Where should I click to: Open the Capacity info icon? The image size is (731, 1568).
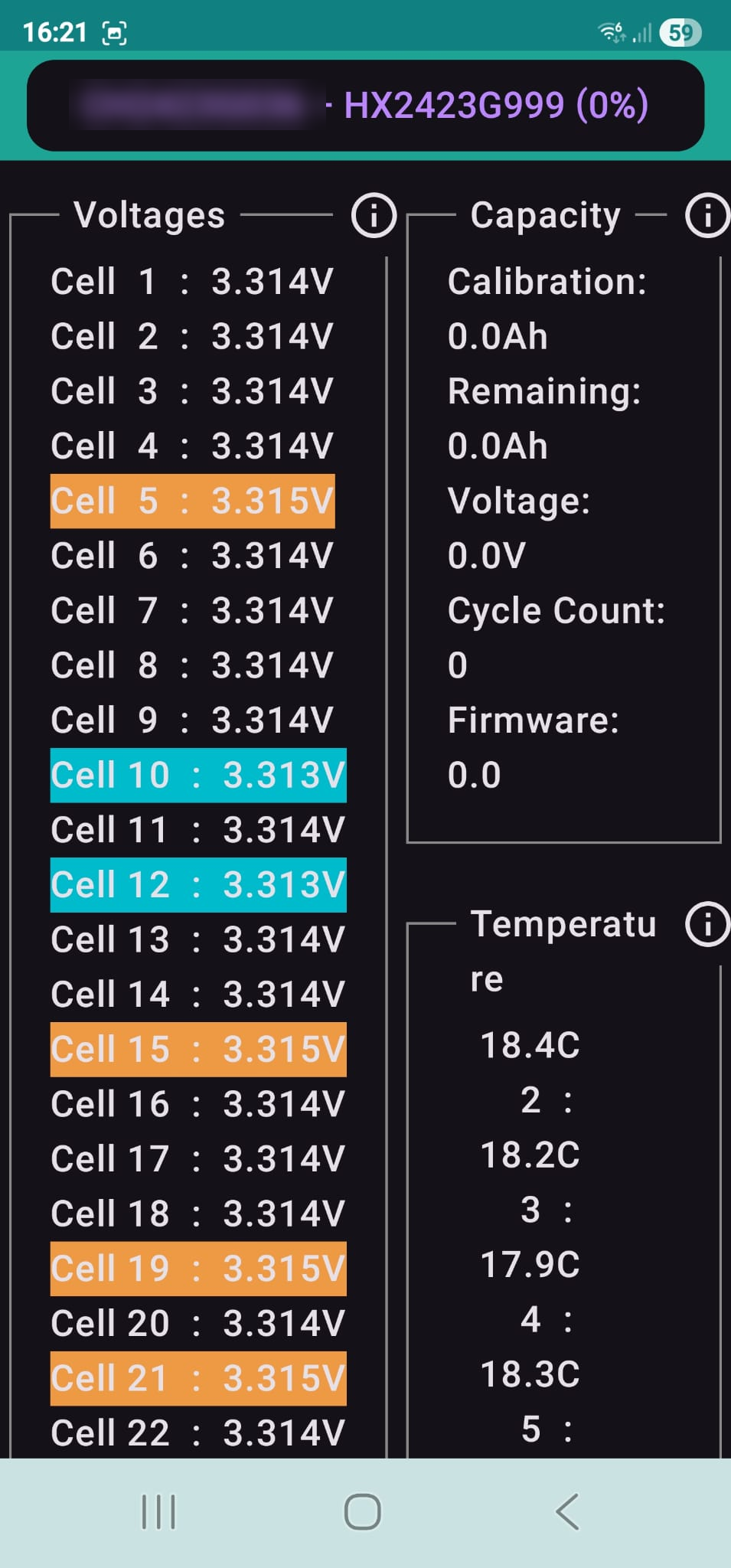707,215
